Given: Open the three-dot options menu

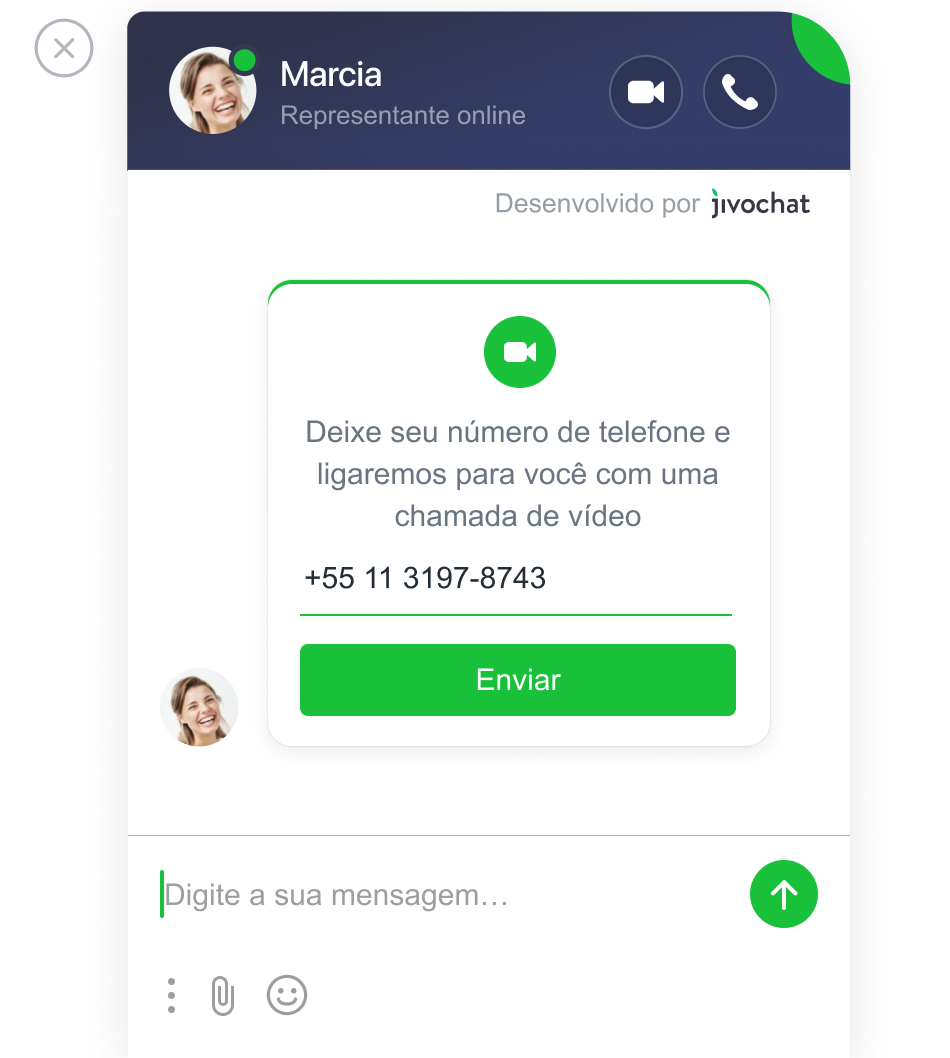Looking at the screenshot, I should click(172, 995).
